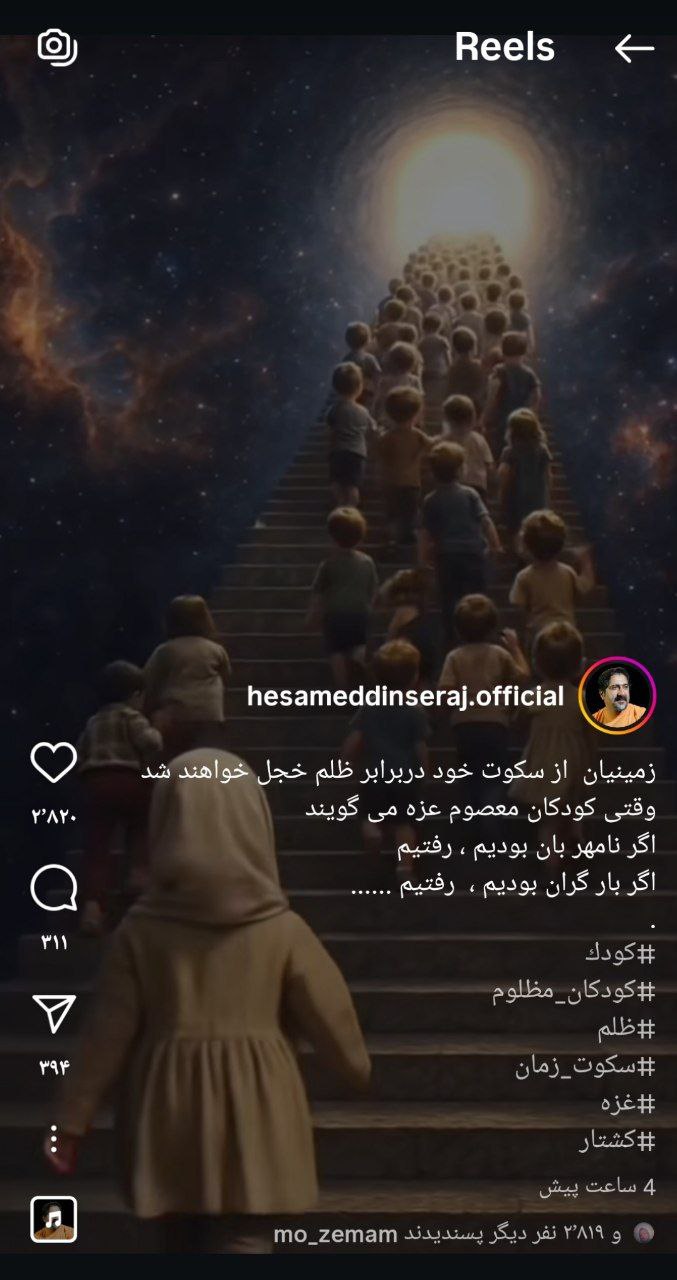Open the camera to create a reel
Screen dimensions: 677x1280
click(x=57, y=47)
